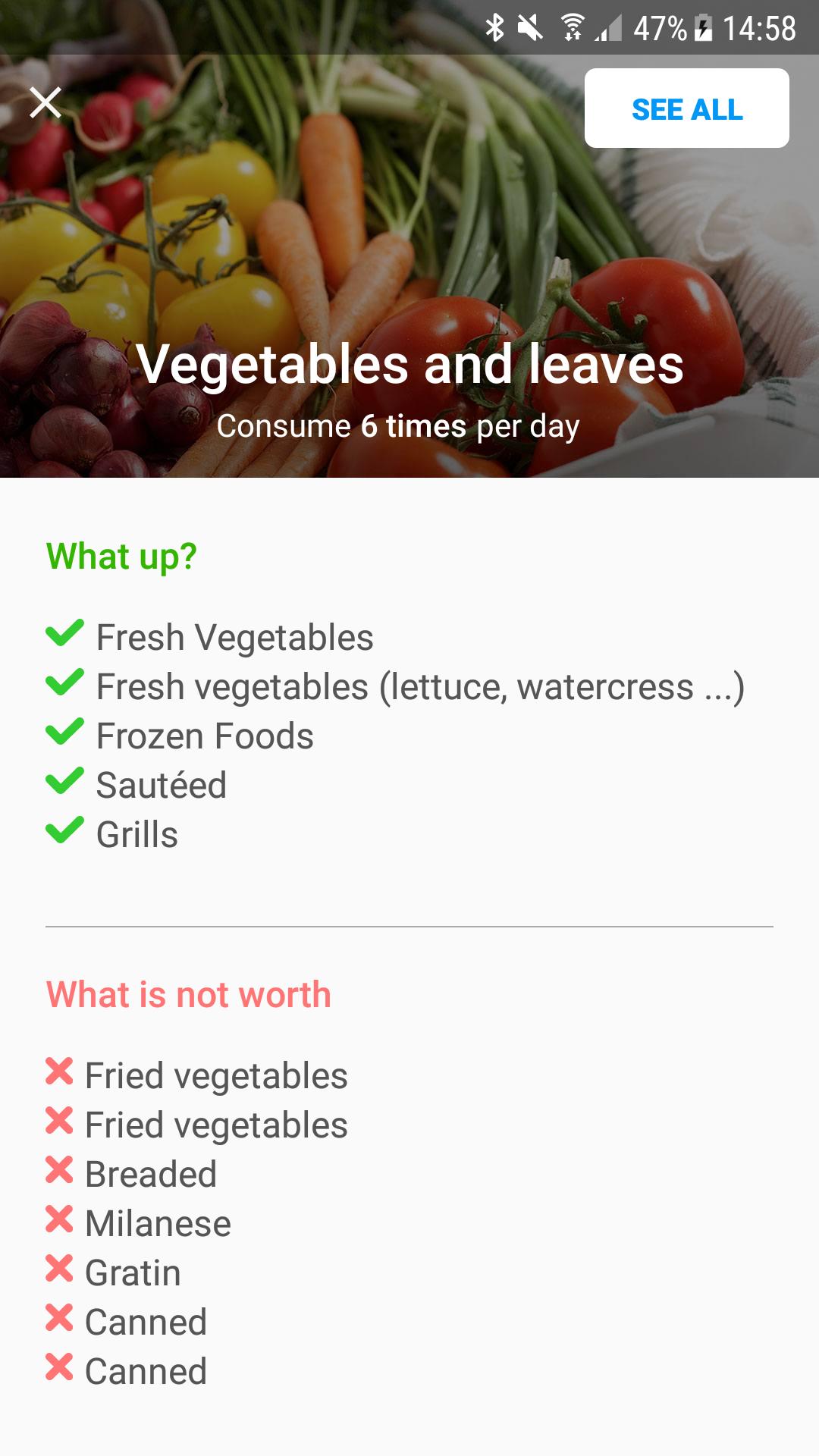Tap the green check icon next to Grills
This screenshot has height=1456, width=819.
[64, 834]
